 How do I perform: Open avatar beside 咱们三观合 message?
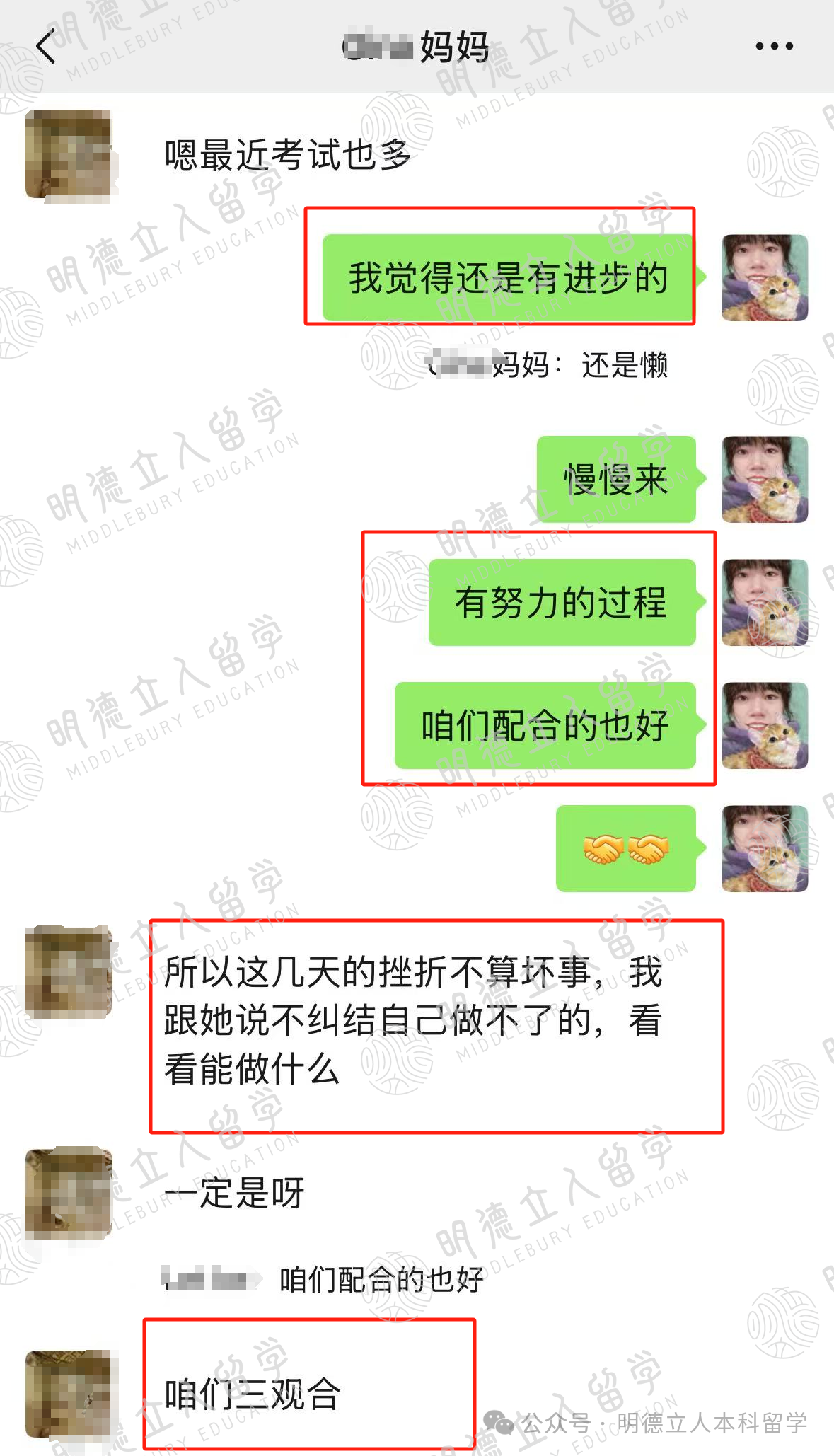click(69, 1394)
